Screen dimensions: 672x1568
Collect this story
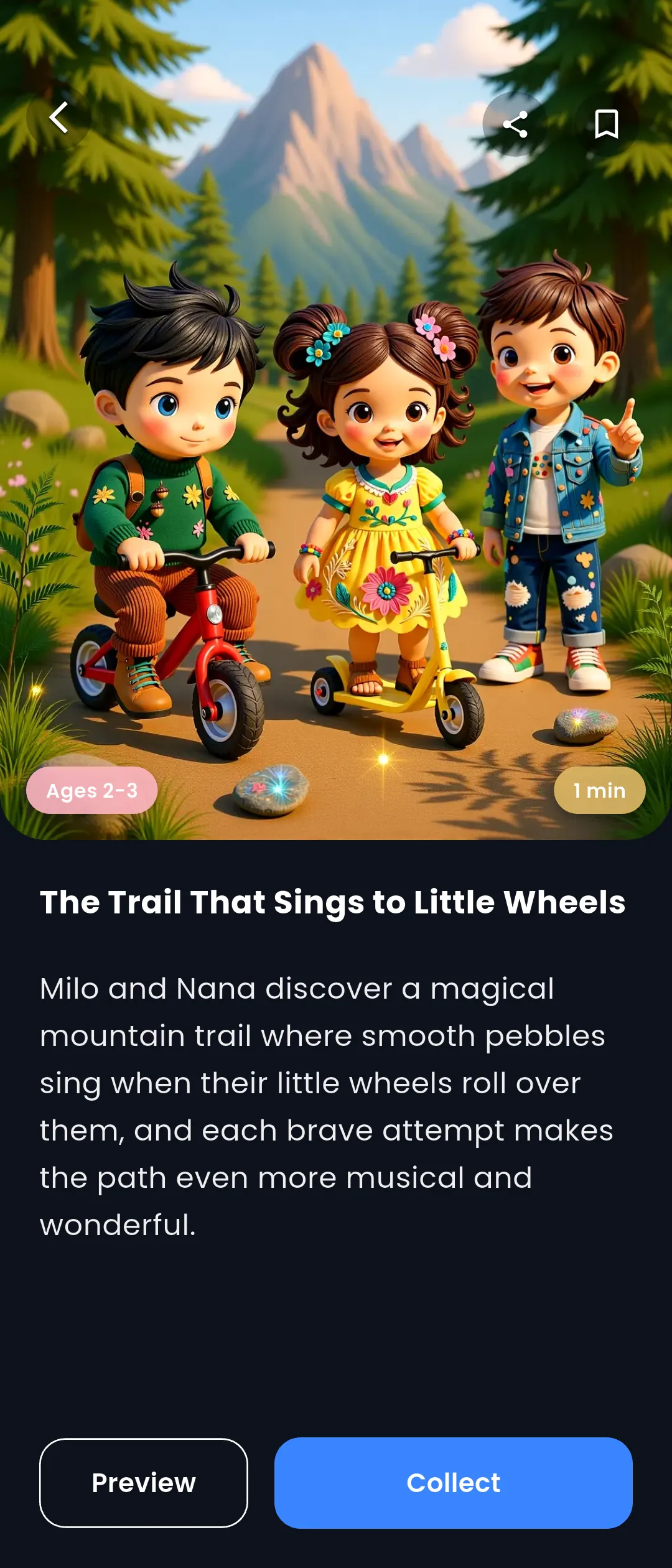click(453, 1483)
